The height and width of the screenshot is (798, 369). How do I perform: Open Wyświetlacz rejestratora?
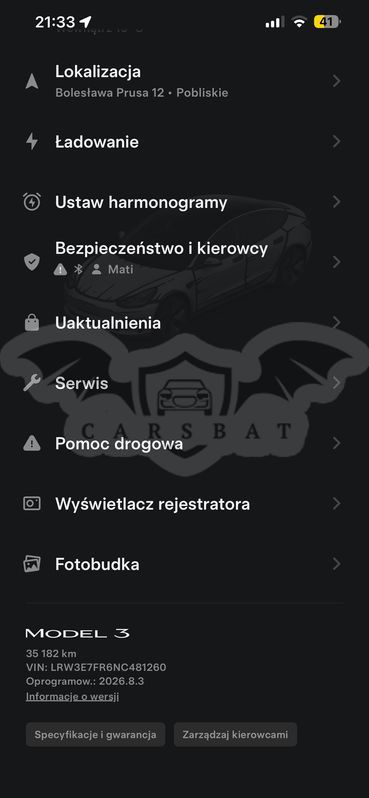click(x=184, y=504)
